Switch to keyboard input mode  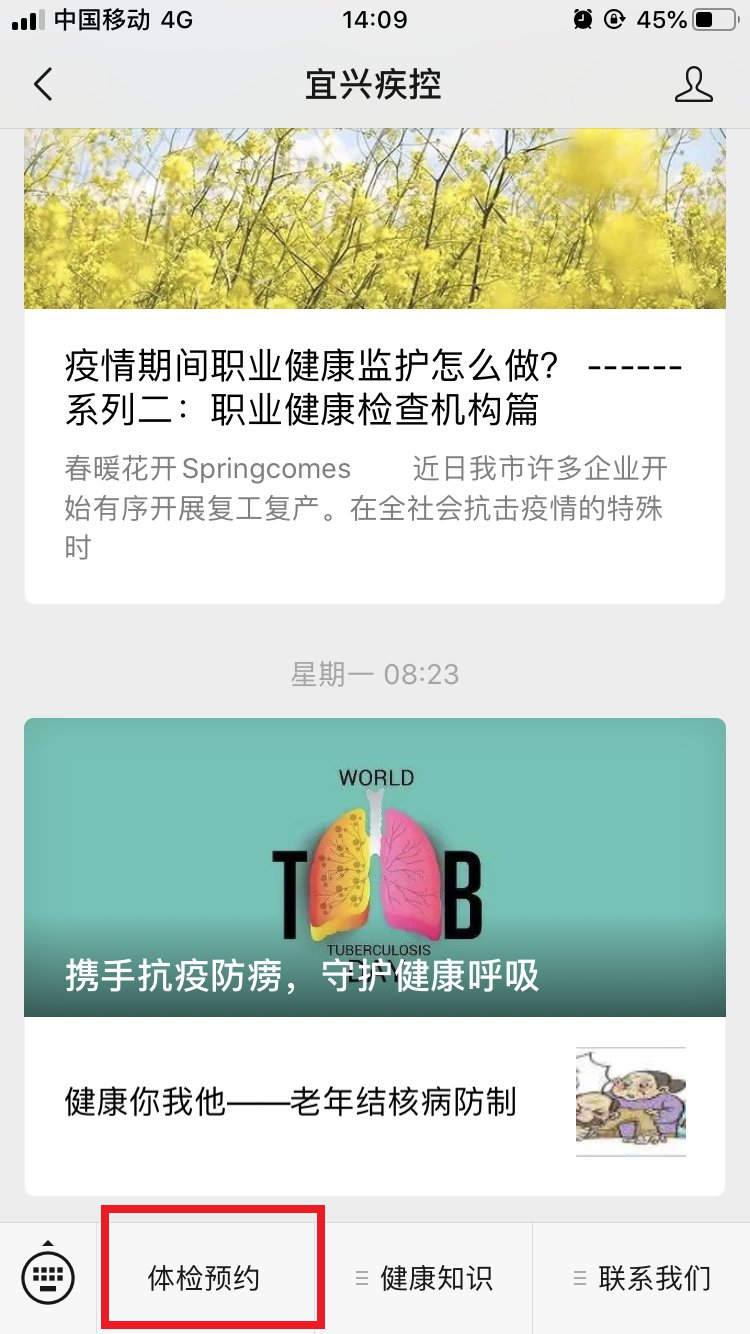48,1277
